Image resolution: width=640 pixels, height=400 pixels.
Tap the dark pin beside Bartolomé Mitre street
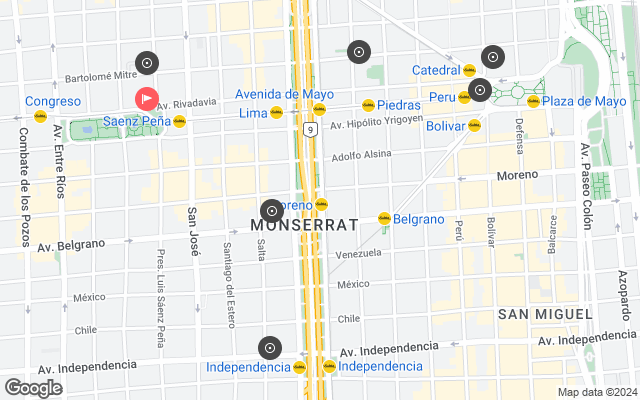[147, 63]
